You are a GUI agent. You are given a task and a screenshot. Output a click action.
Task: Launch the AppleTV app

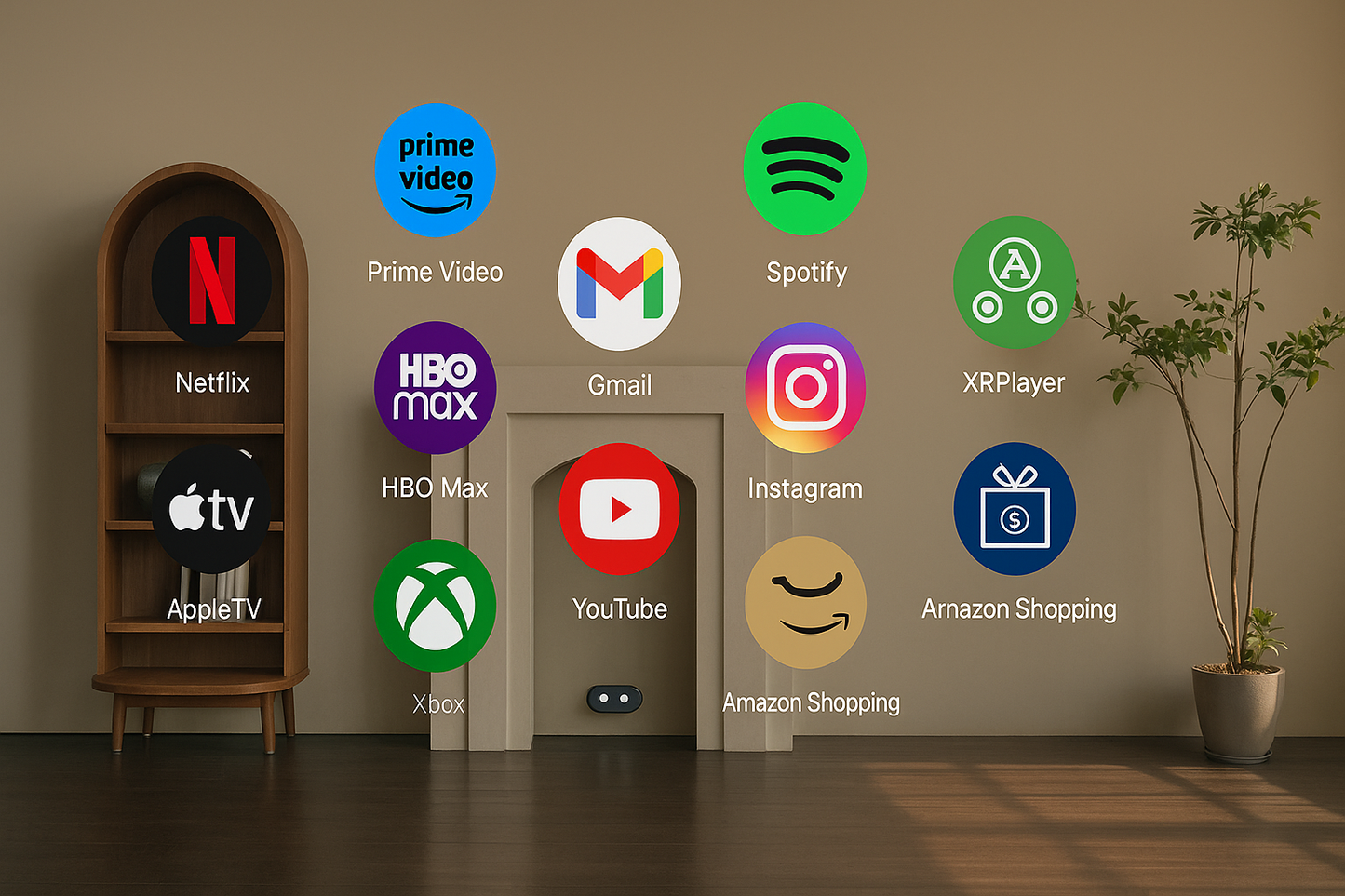pyautogui.click(x=211, y=509)
